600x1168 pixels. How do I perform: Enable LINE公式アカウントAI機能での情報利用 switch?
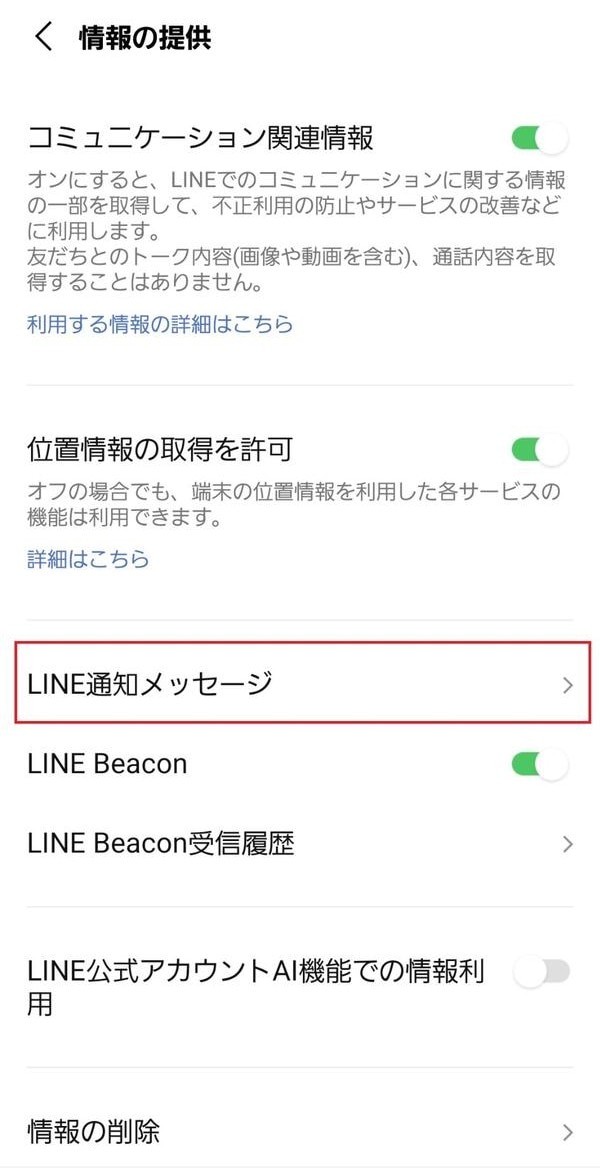[541, 971]
